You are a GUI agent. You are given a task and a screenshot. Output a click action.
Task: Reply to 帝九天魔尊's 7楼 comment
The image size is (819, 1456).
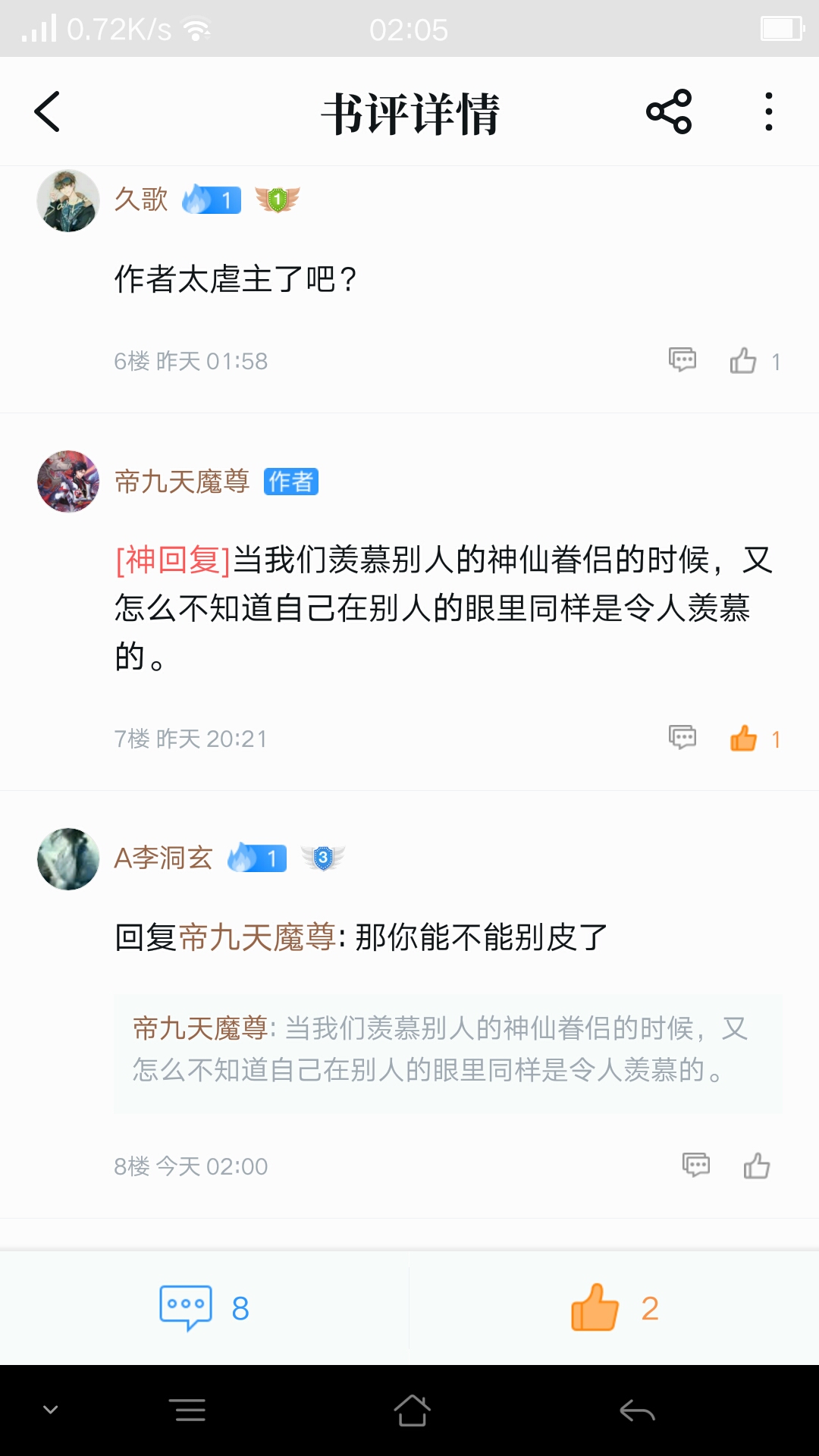tap(682, 737)
